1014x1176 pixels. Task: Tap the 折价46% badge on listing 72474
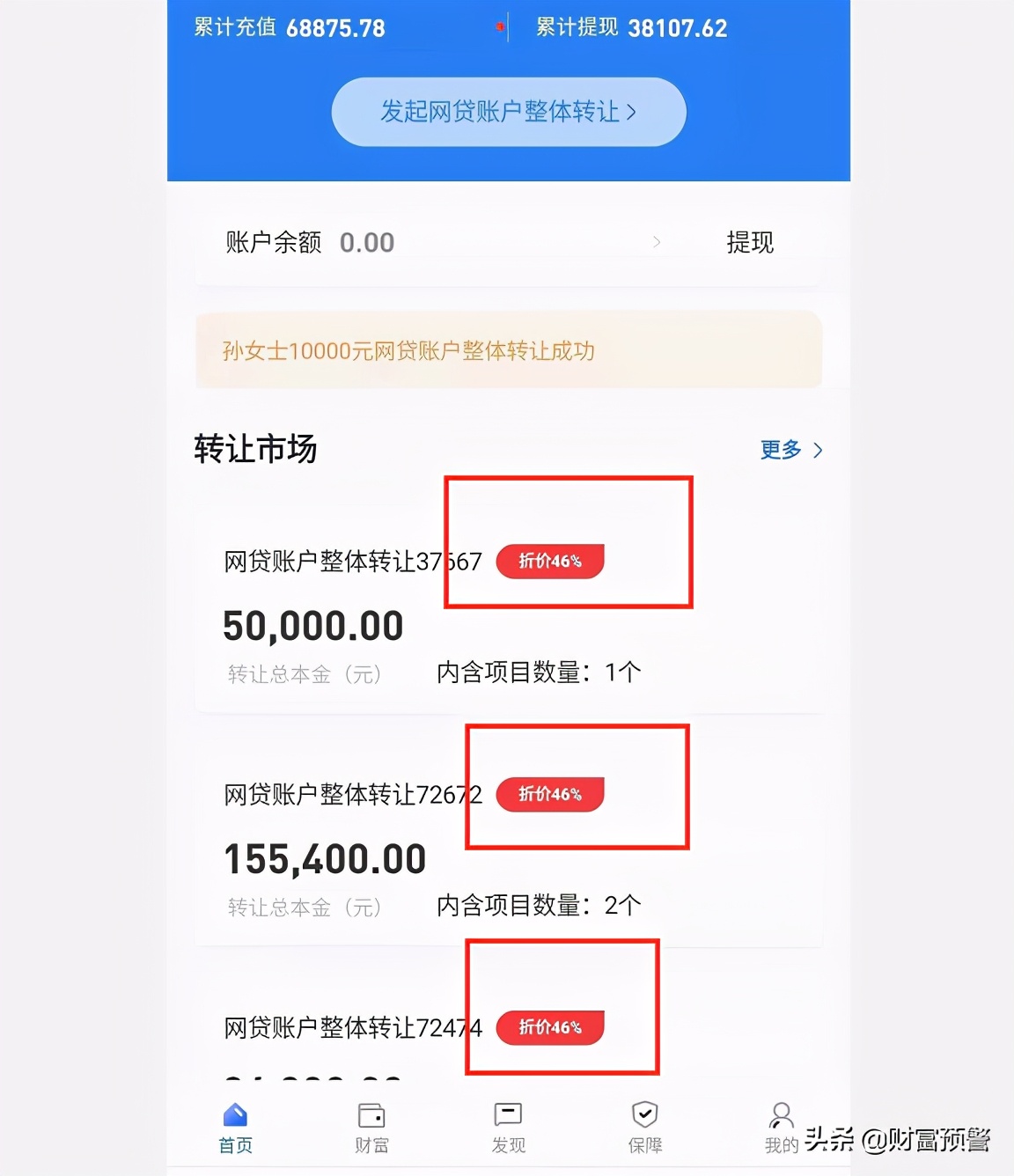point(549,1027)
